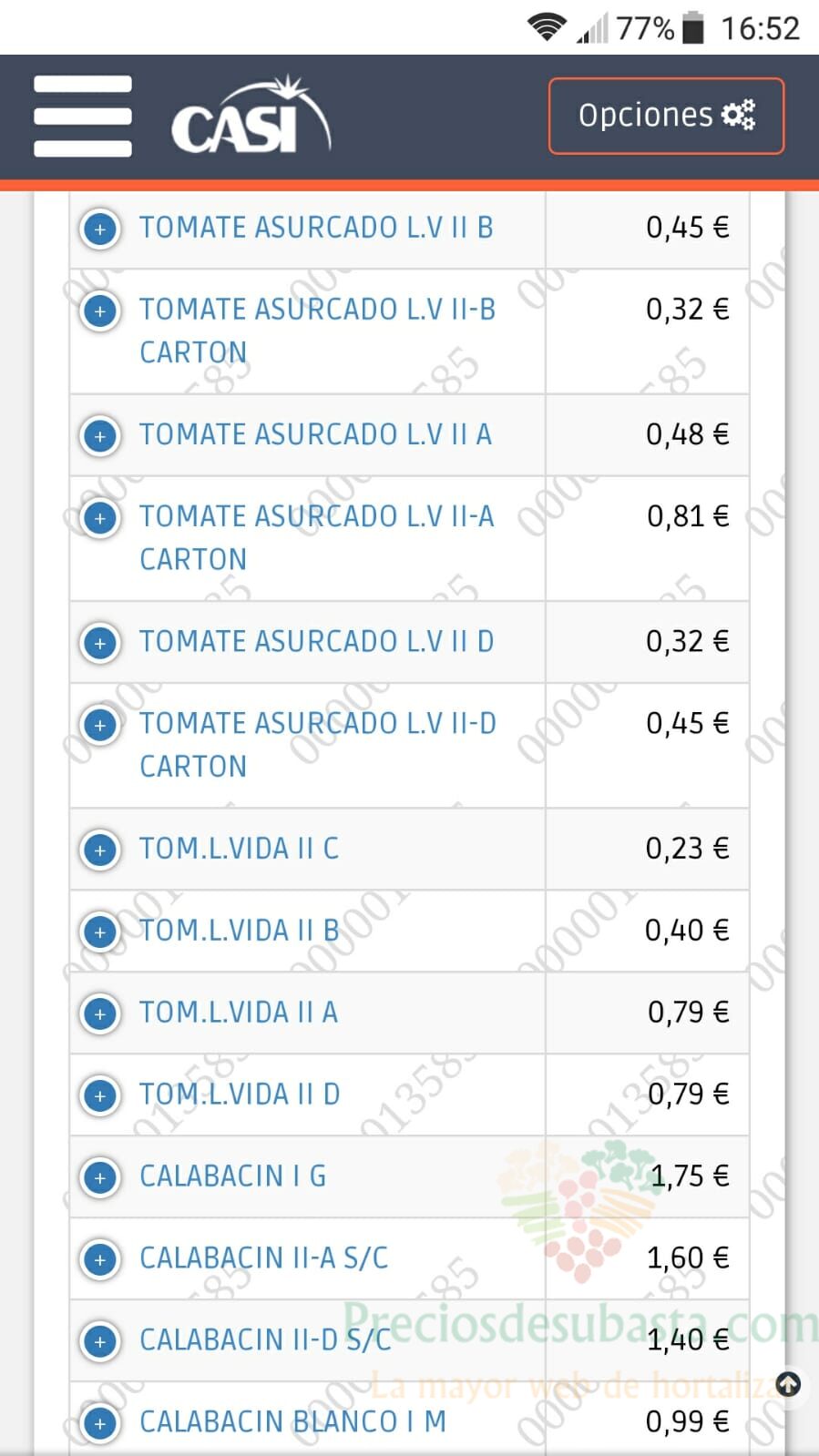Expand TOMATE ASURCADO L.V II-D CARTON details
819x1456 pixels.
(100, 725)
